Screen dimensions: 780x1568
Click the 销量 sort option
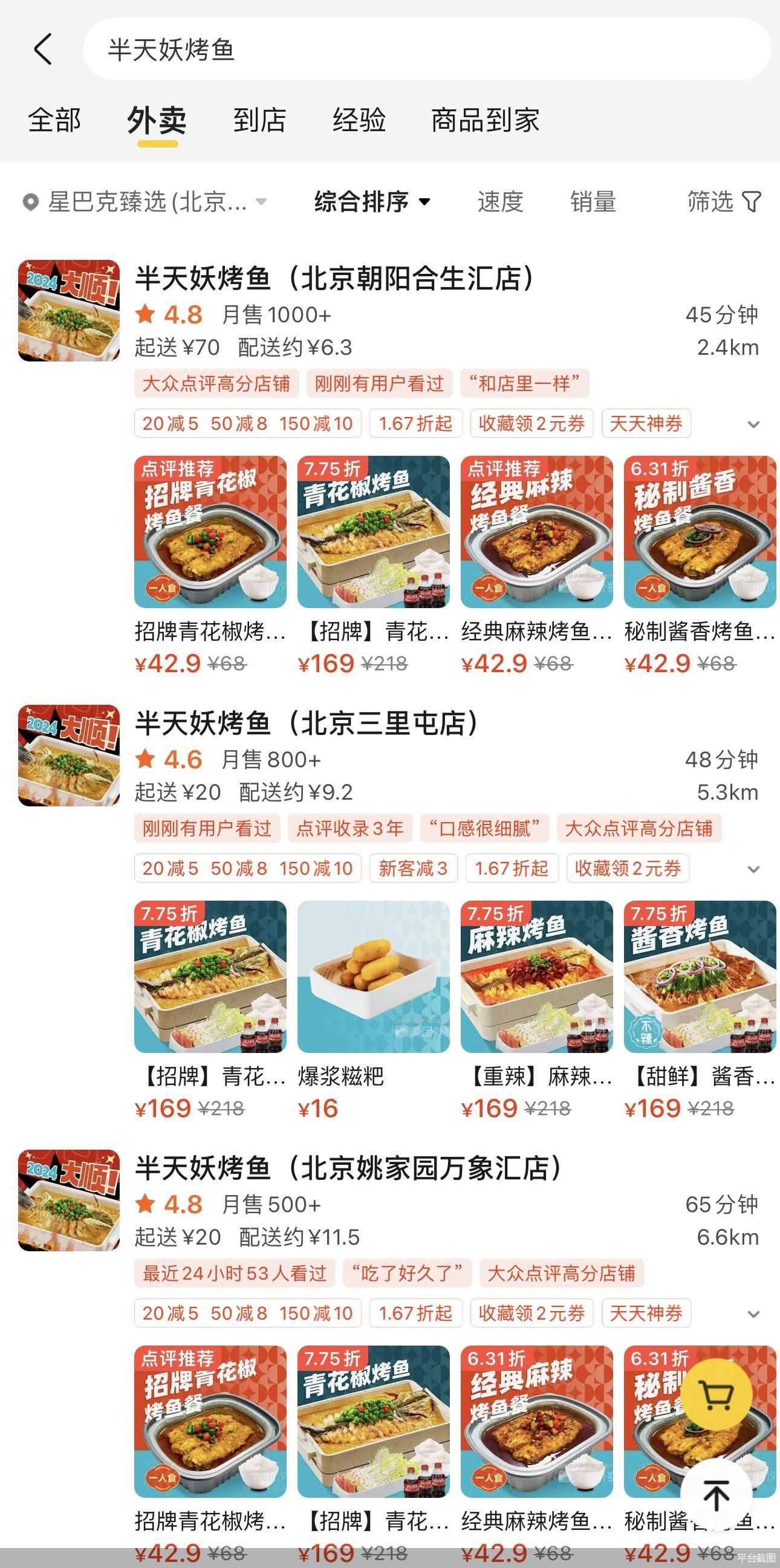pyautogui.click(x=592, y=202)
